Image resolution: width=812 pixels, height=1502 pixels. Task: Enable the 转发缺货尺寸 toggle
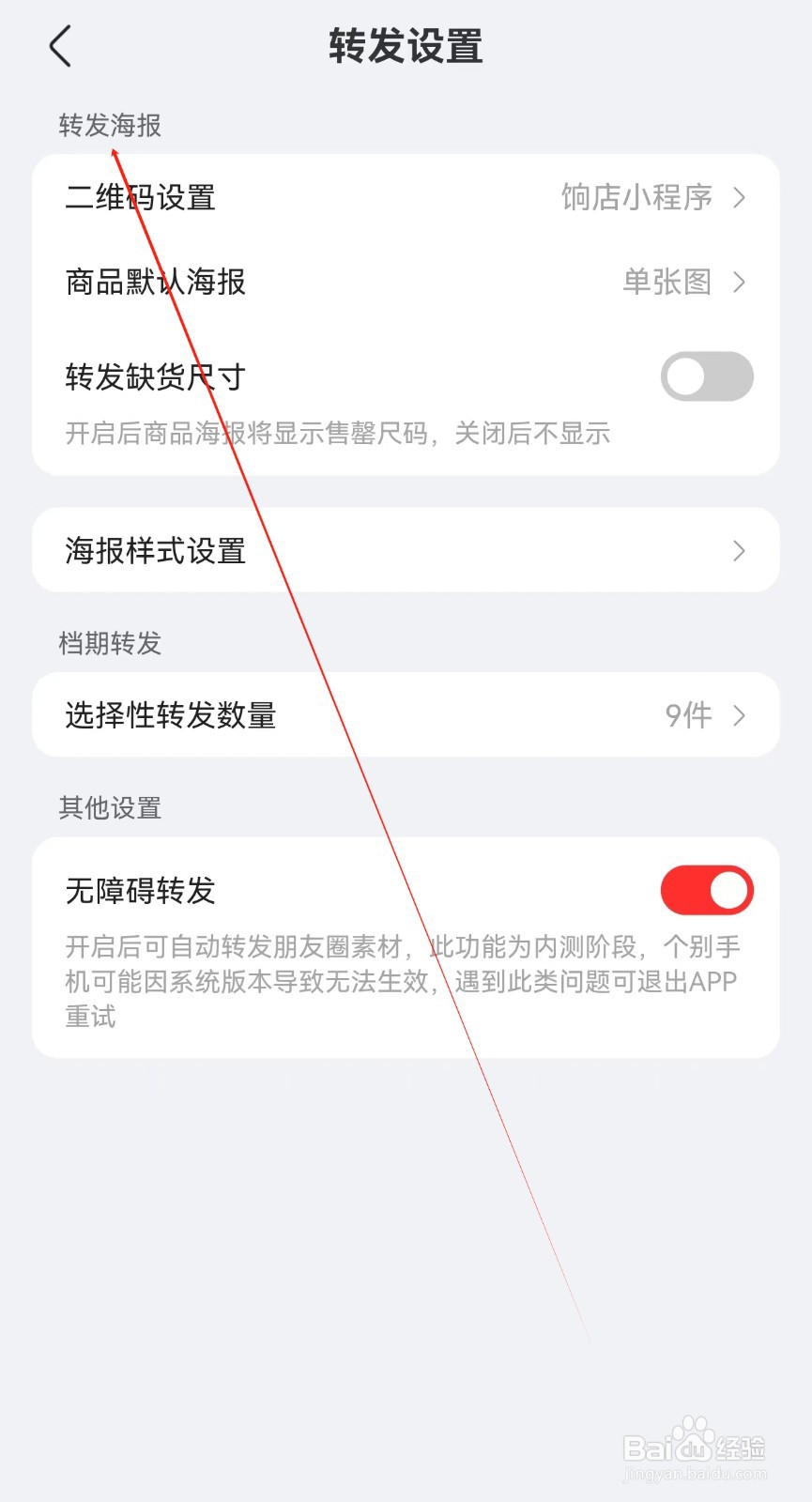[707, 375]
